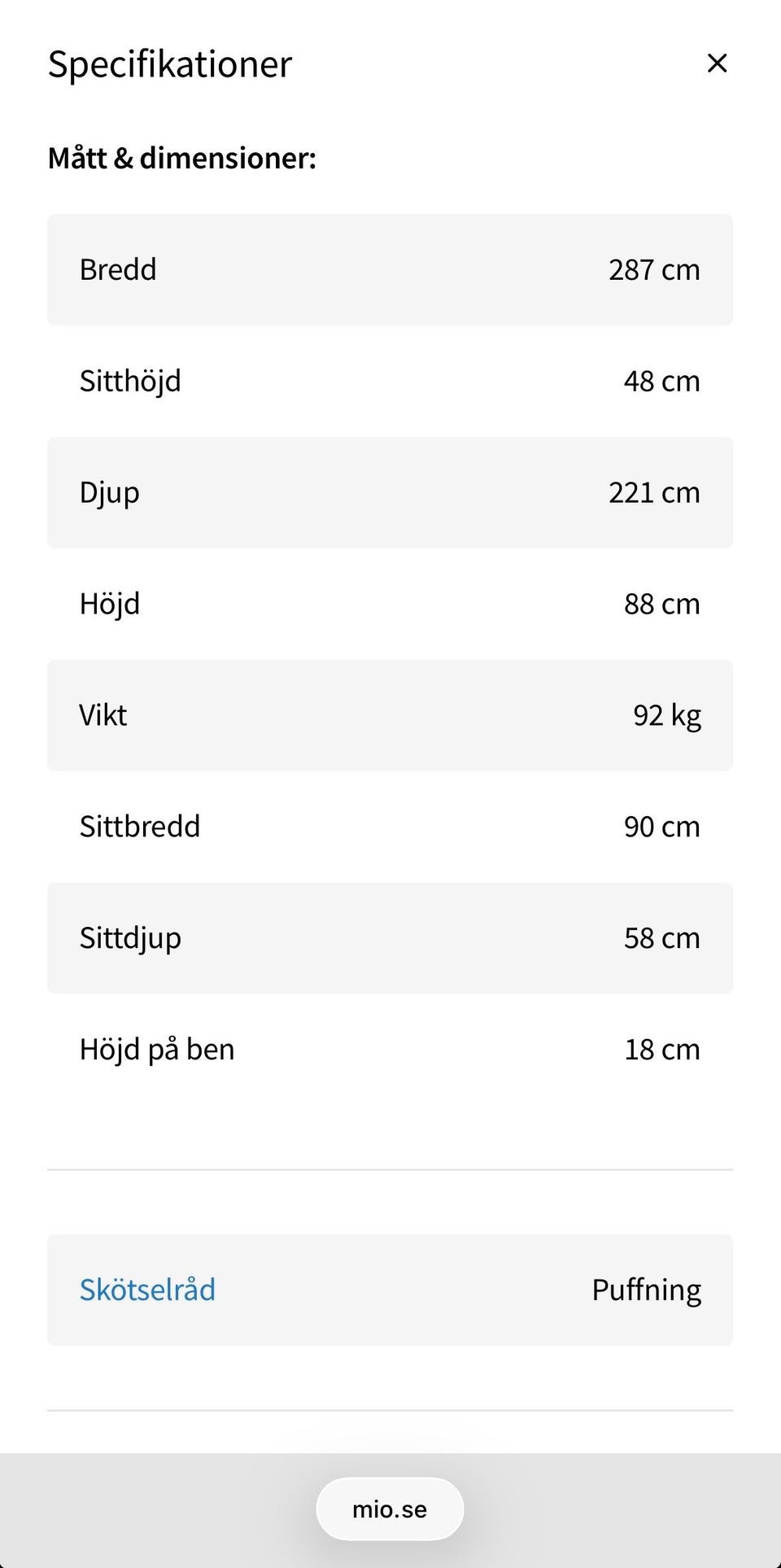Close the Specifikationer panel
Screen dimensions: 781x1568
point(717,63)
